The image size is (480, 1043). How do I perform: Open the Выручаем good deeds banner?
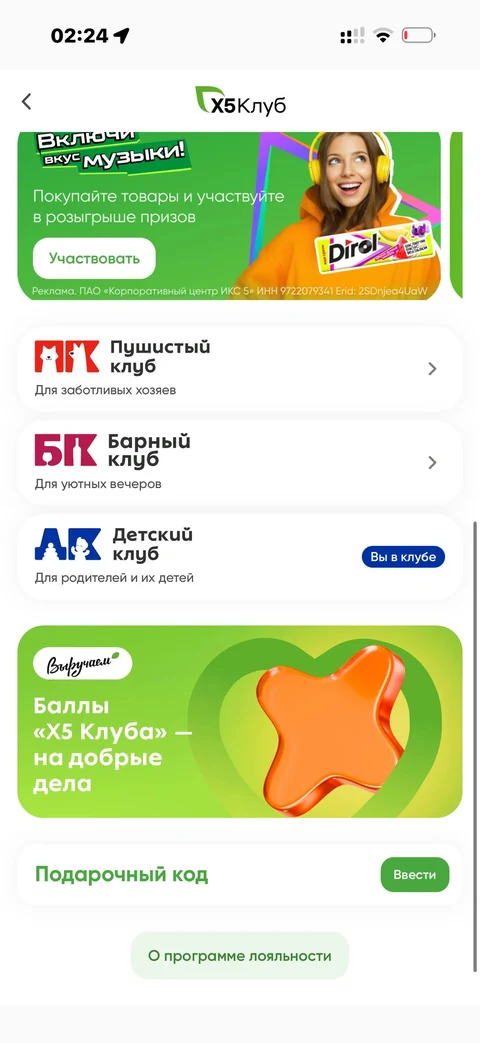click(239, 721)
